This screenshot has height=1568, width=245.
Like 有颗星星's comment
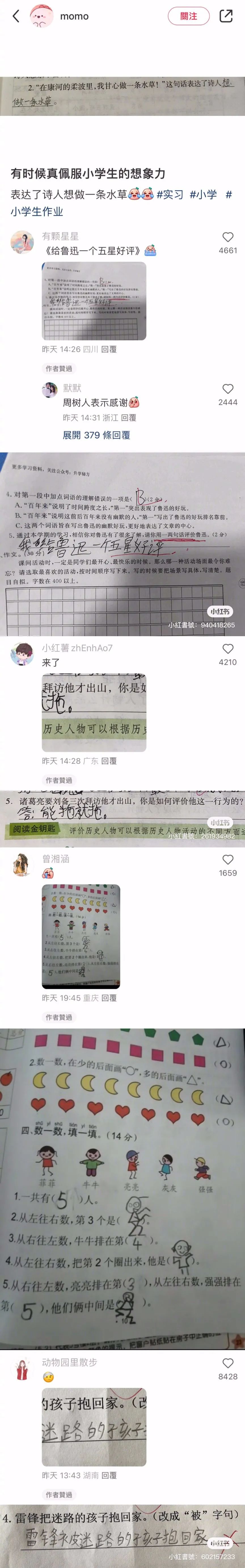(227, 237)
